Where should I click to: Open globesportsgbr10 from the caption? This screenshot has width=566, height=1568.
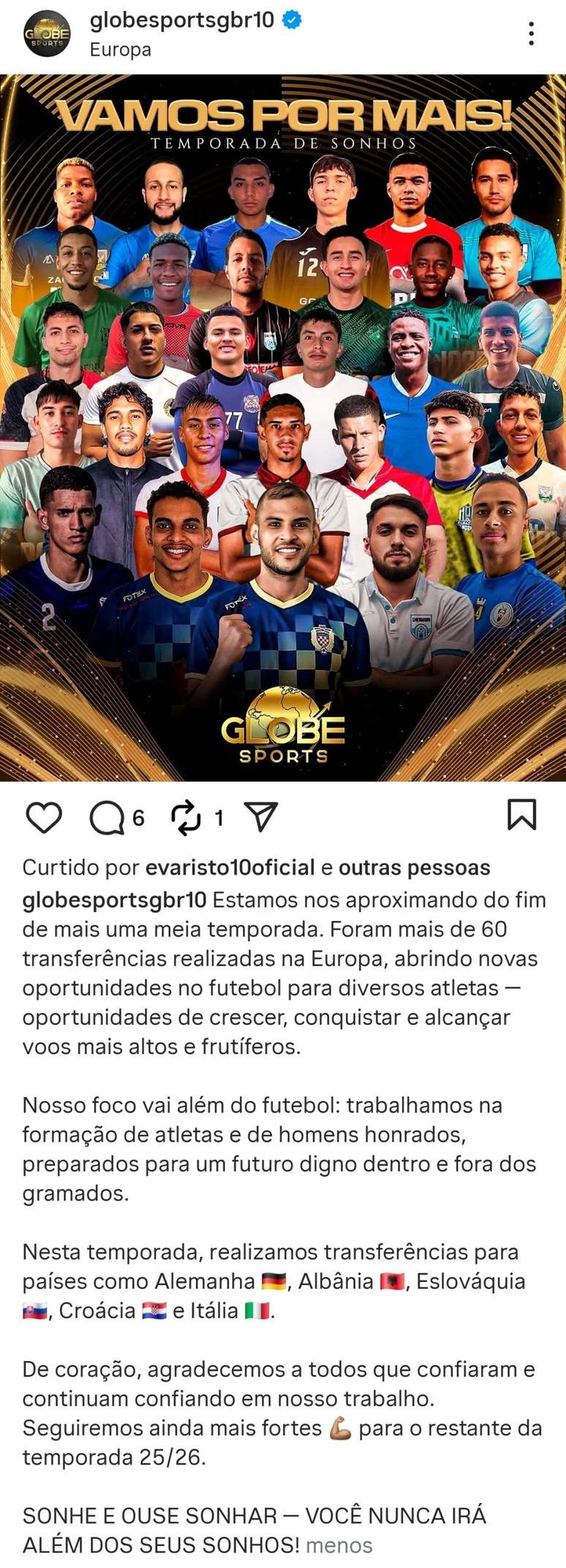pyautogui.click(x=114, y=900)
